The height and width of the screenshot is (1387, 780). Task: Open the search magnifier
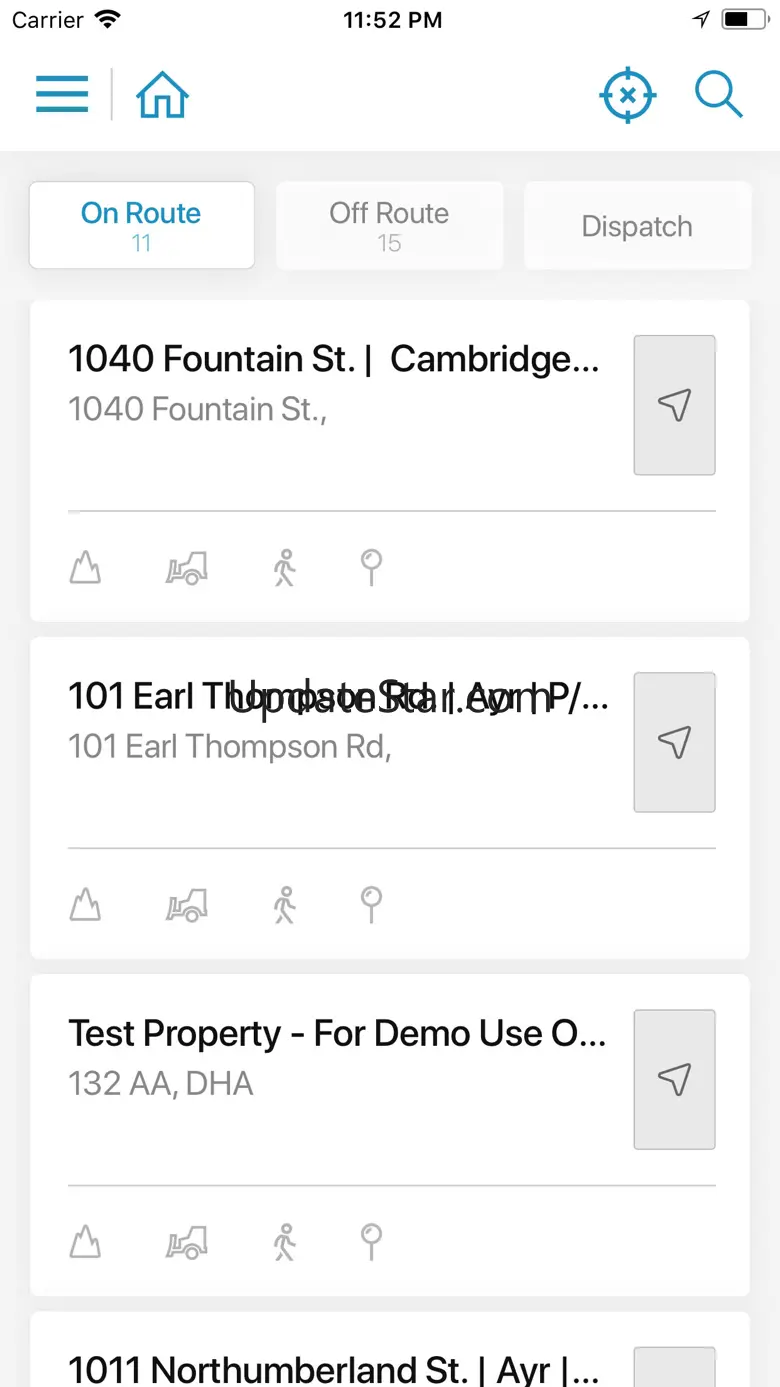(x=718, y=95)
